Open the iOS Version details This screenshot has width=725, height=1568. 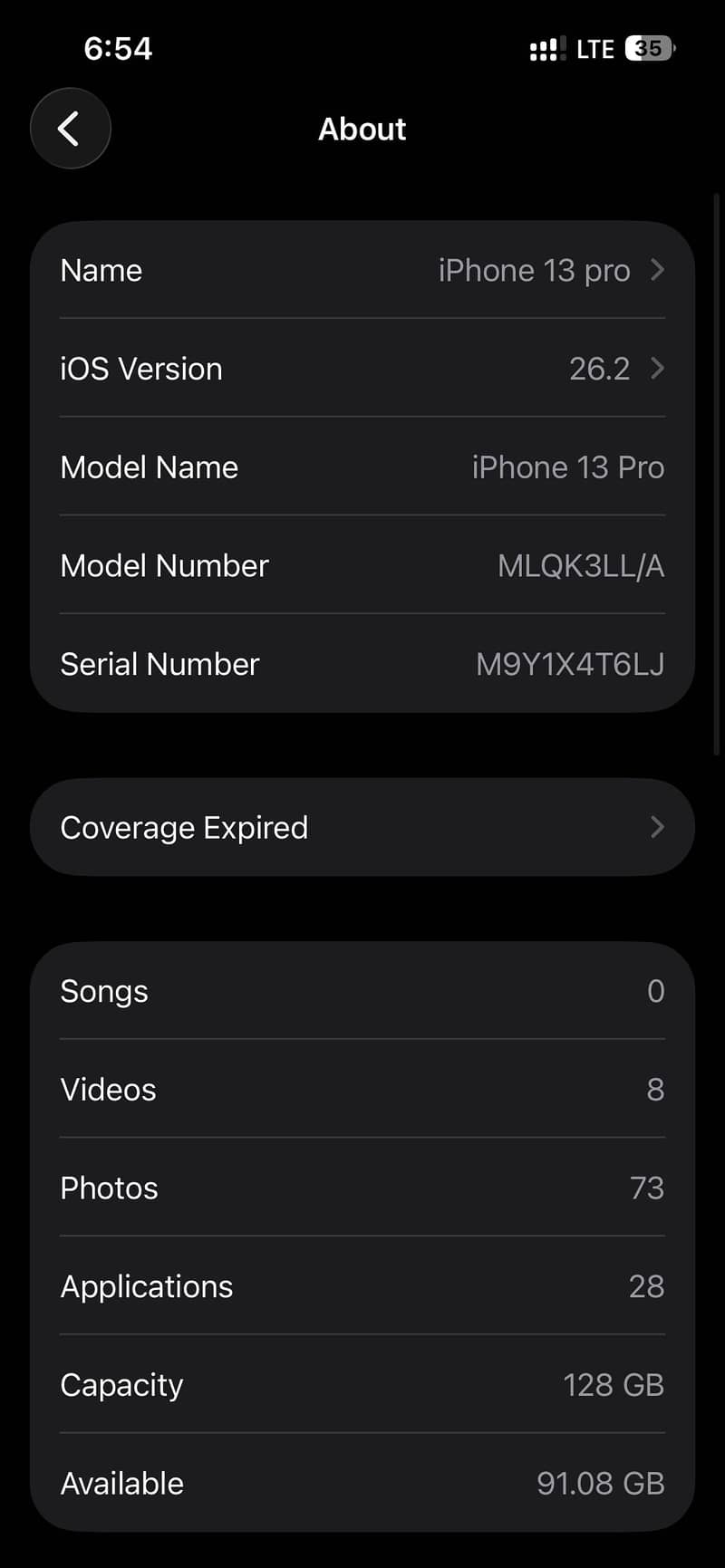(362, 369)
